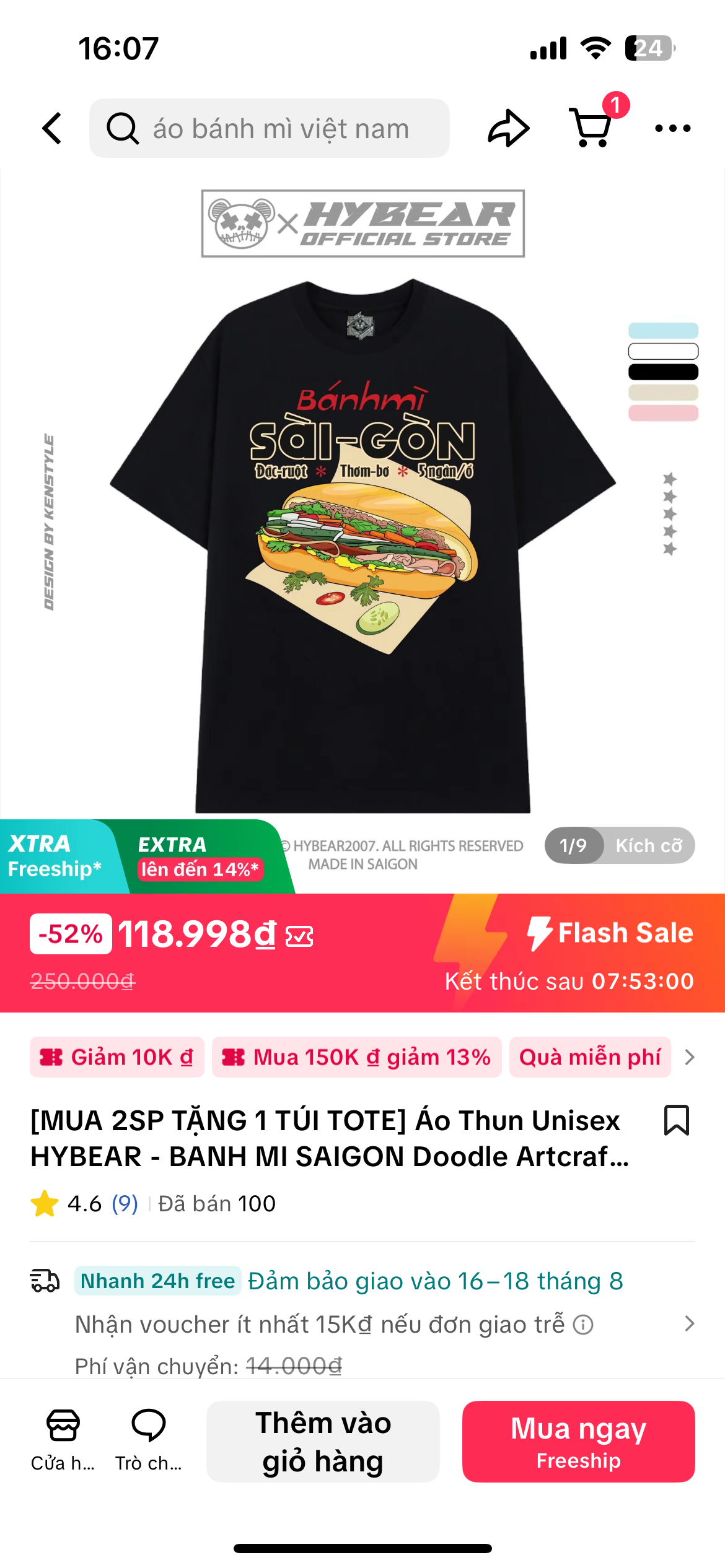
Task: Open the black t-shirt product image
Action: click(362, 545)
